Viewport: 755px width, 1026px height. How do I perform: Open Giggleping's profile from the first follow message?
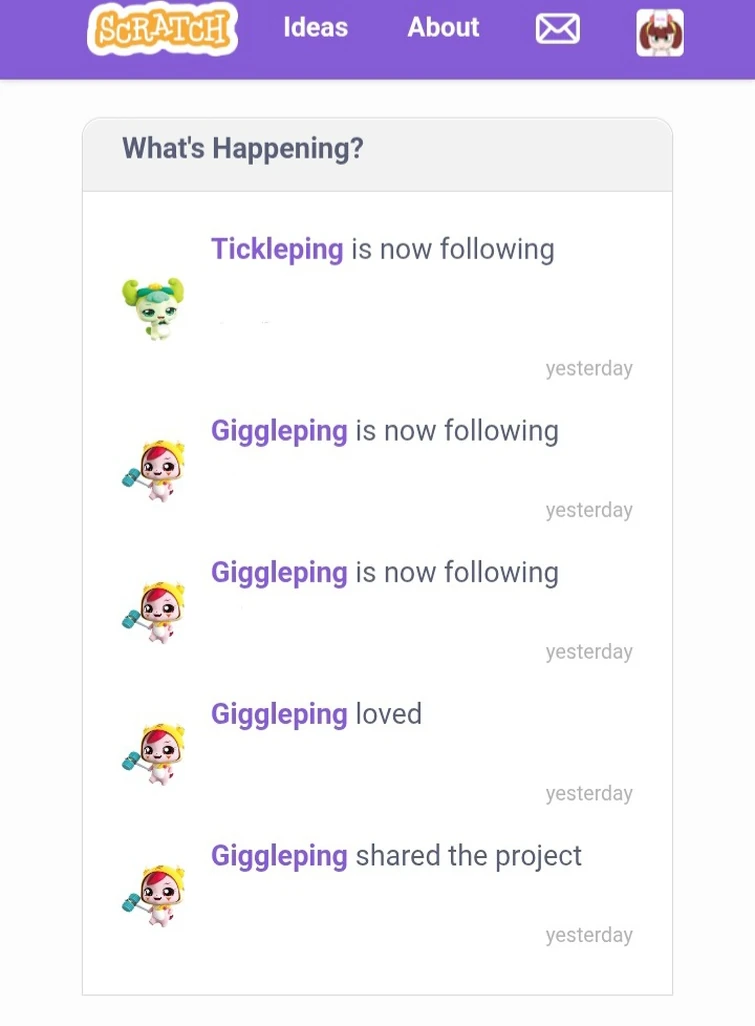[279, 431]
